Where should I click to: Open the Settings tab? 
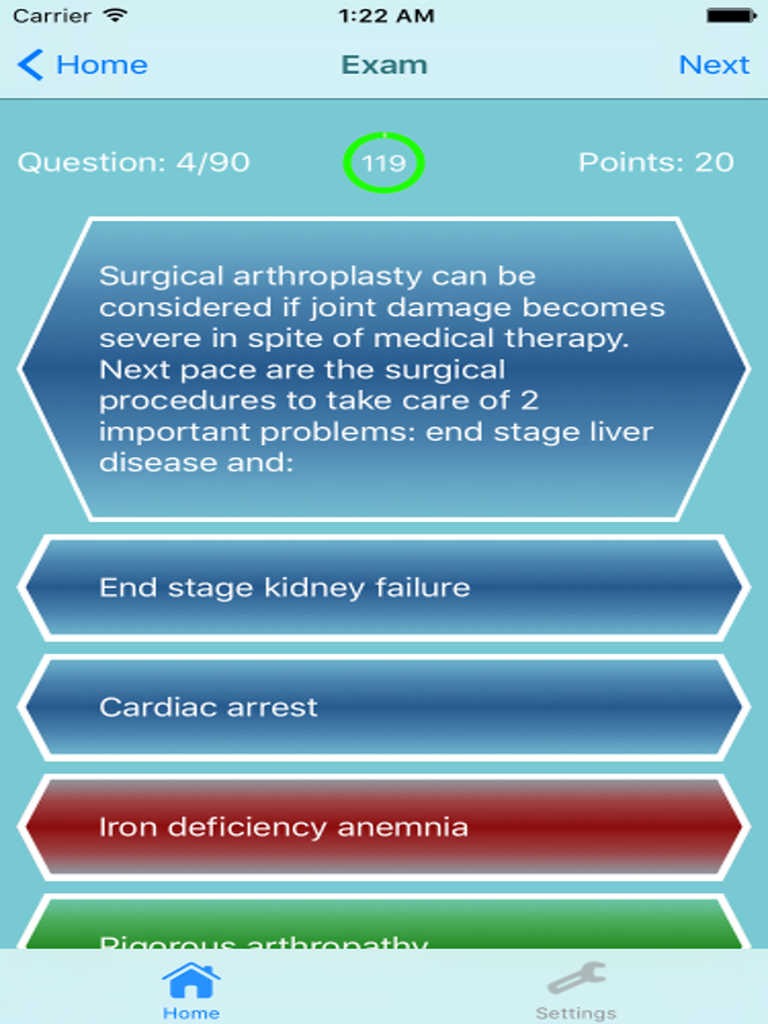(x=576, y=989)
